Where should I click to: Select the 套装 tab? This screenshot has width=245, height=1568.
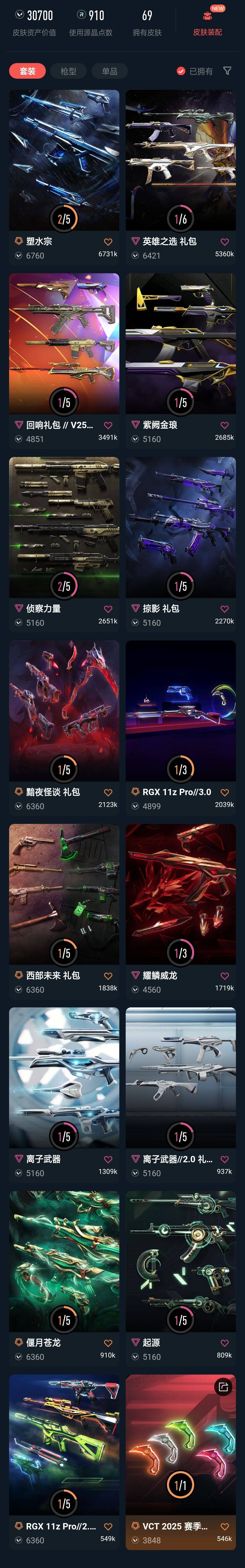click(27, 71)
